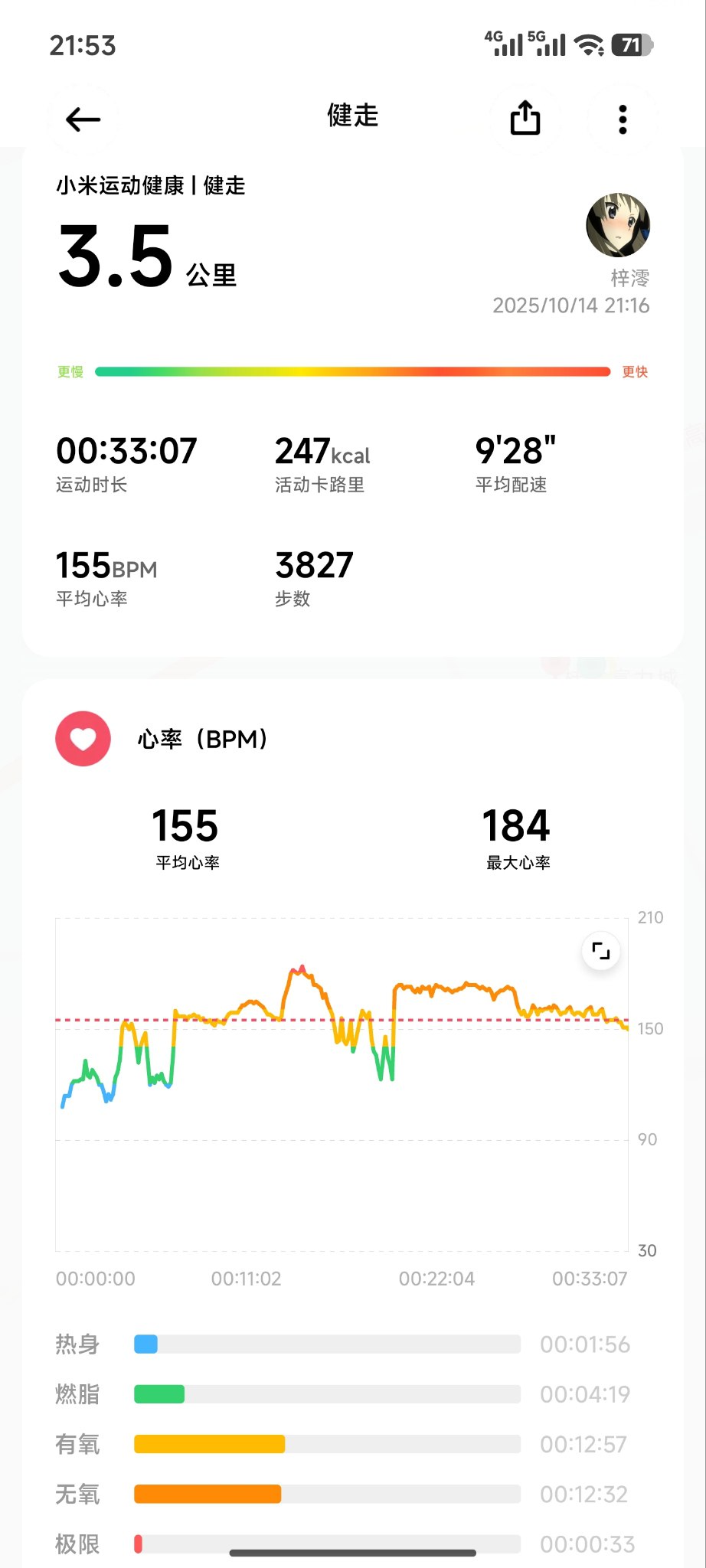Go back using the arrow icon
Viewport: 706px width, 1568px height.
(x=83, y=119)
